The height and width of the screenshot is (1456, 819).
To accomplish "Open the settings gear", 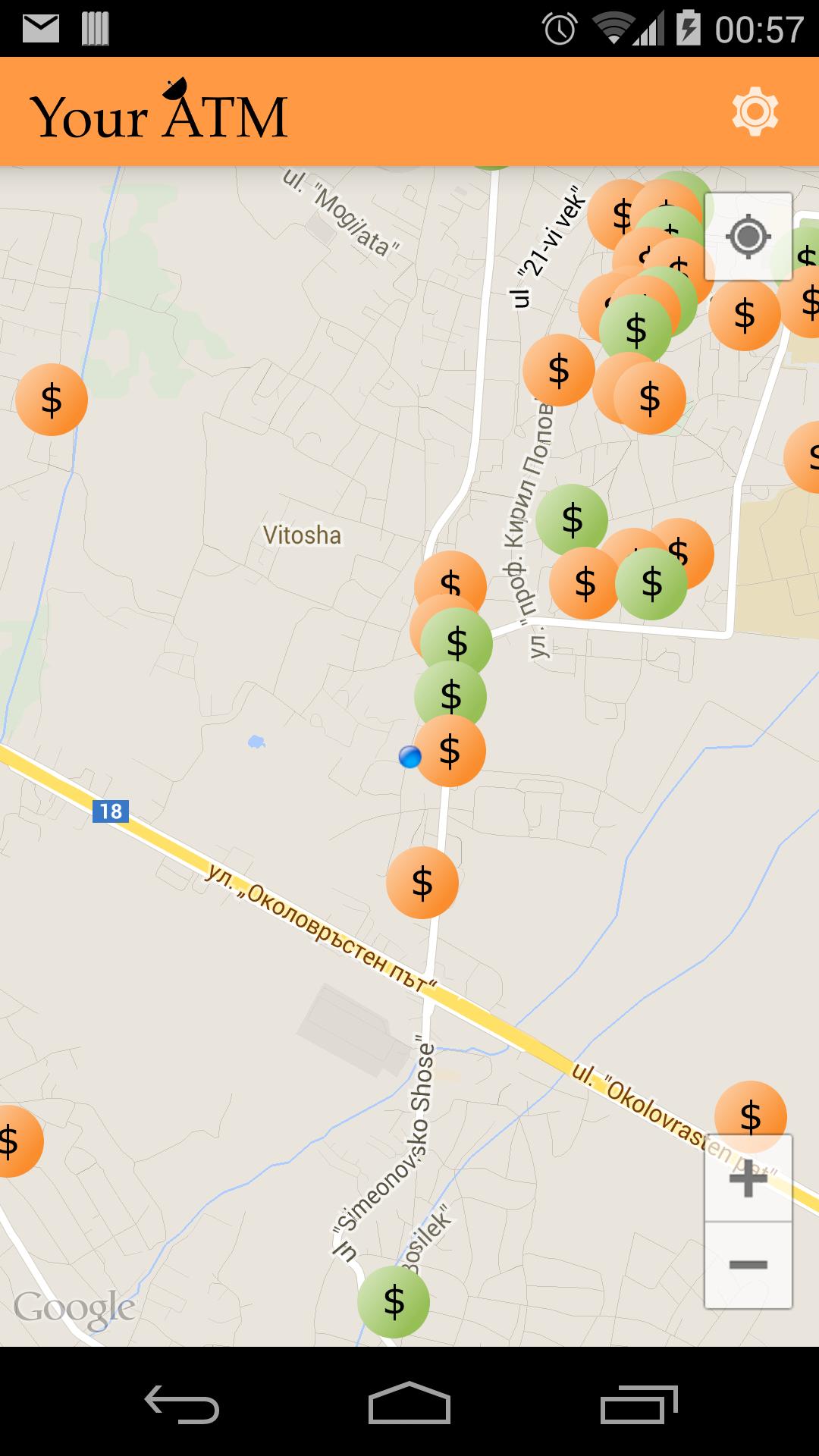I will (x=755, y=112).
